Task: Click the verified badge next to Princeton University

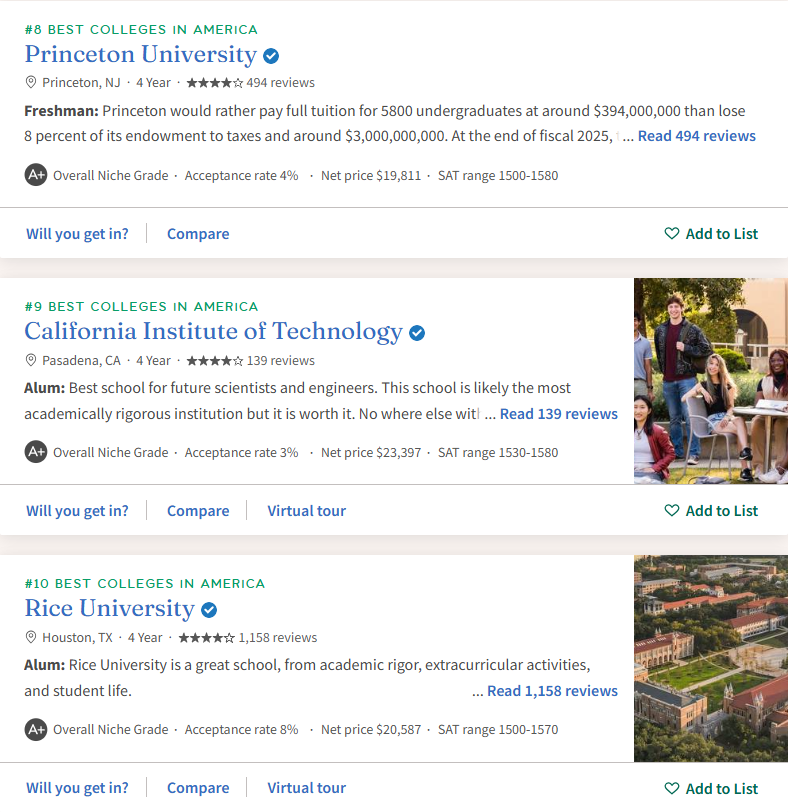Action: click(270, 55)
